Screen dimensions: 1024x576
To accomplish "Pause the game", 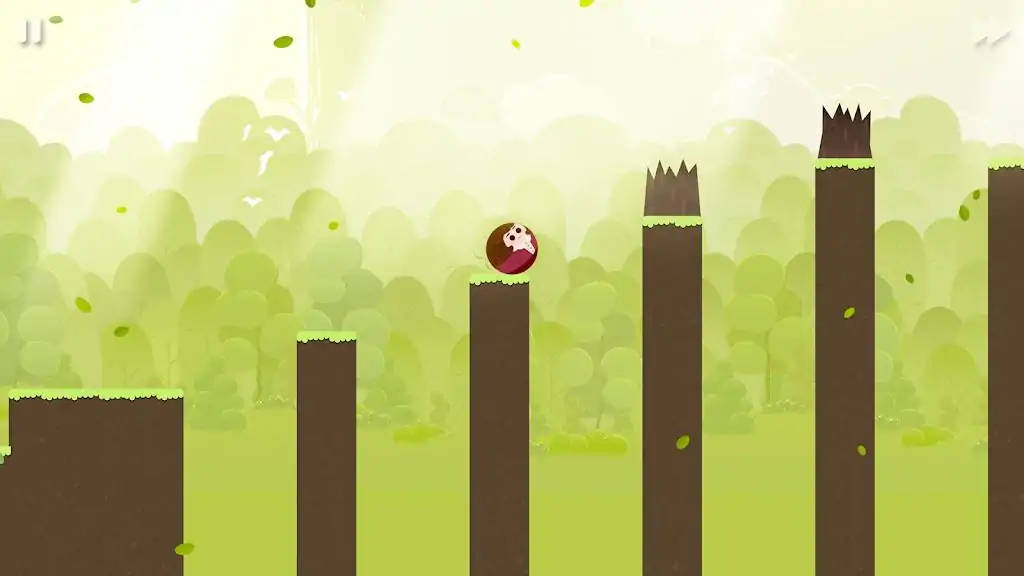I will (33, 33).
